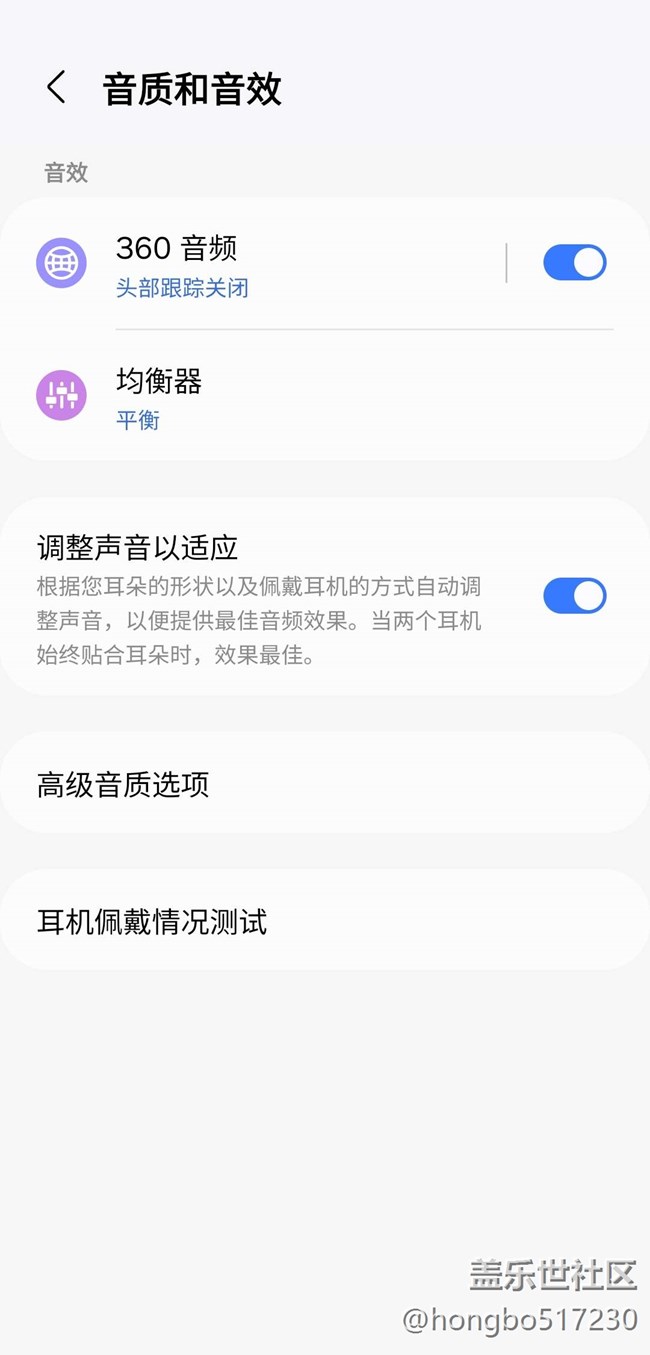Disable the 调整声音以适应 switch
The height and width of the screenshot is (1355, 650).
coord(574,596)
